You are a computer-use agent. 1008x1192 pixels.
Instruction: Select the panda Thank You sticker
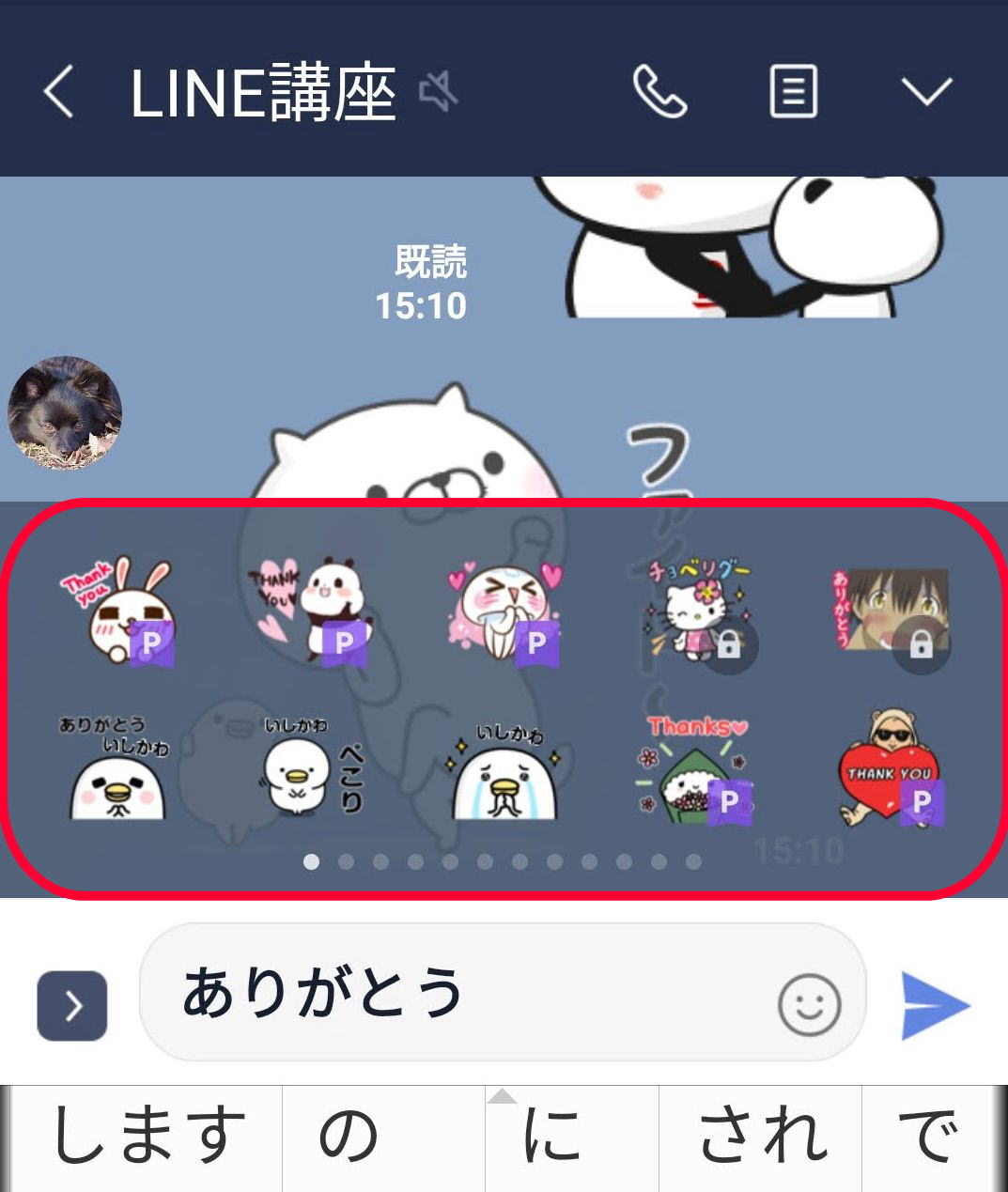311,612
